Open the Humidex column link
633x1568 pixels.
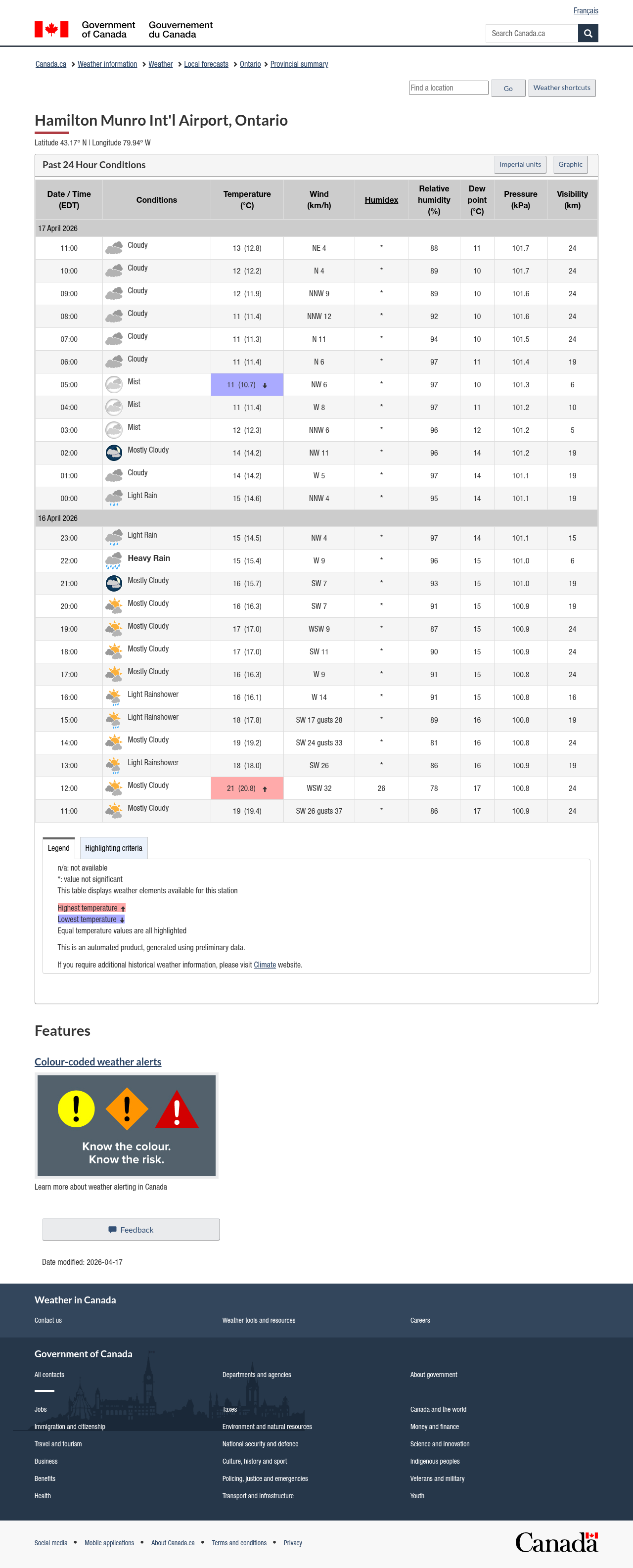pyautogui.click(x=381, y=200)
